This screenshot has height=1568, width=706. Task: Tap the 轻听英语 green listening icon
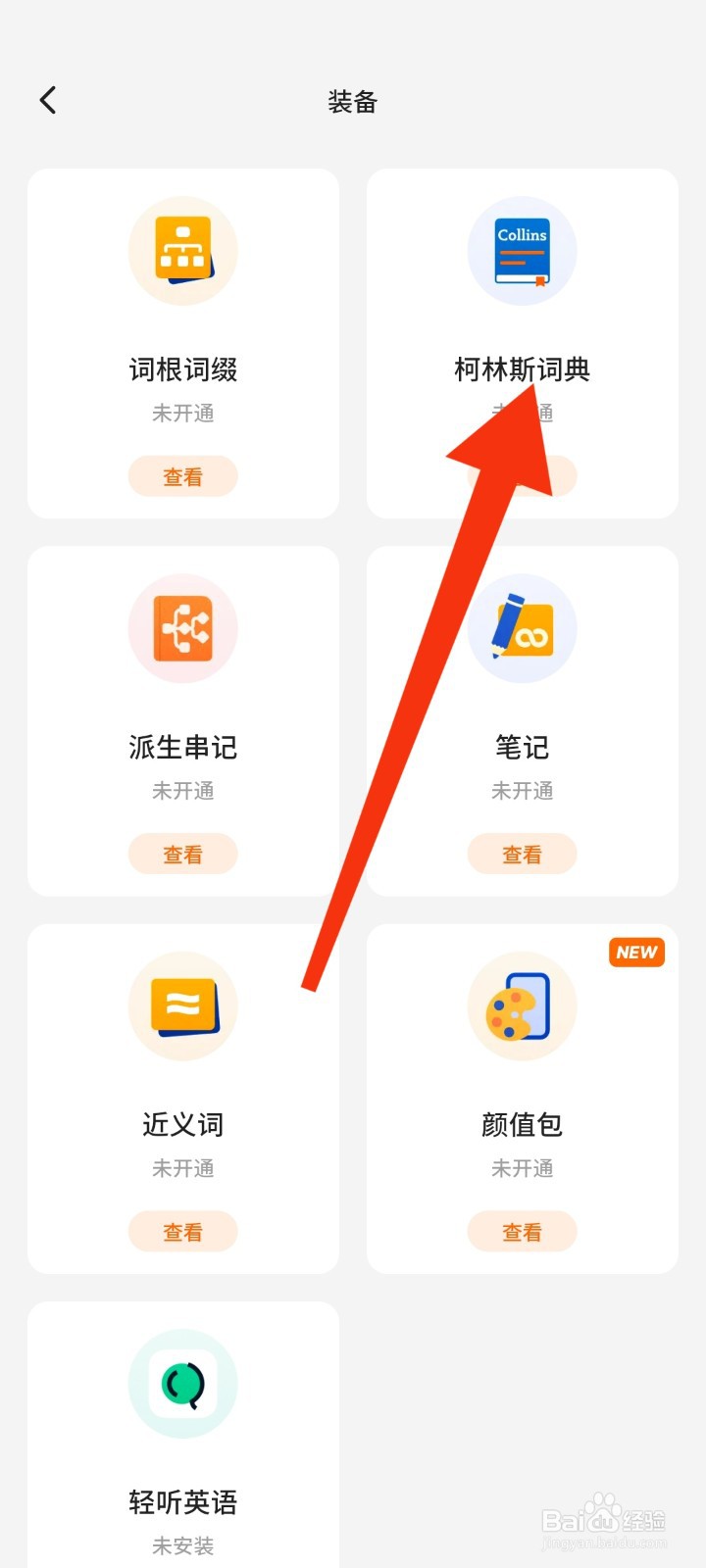tap(182, 1382)
